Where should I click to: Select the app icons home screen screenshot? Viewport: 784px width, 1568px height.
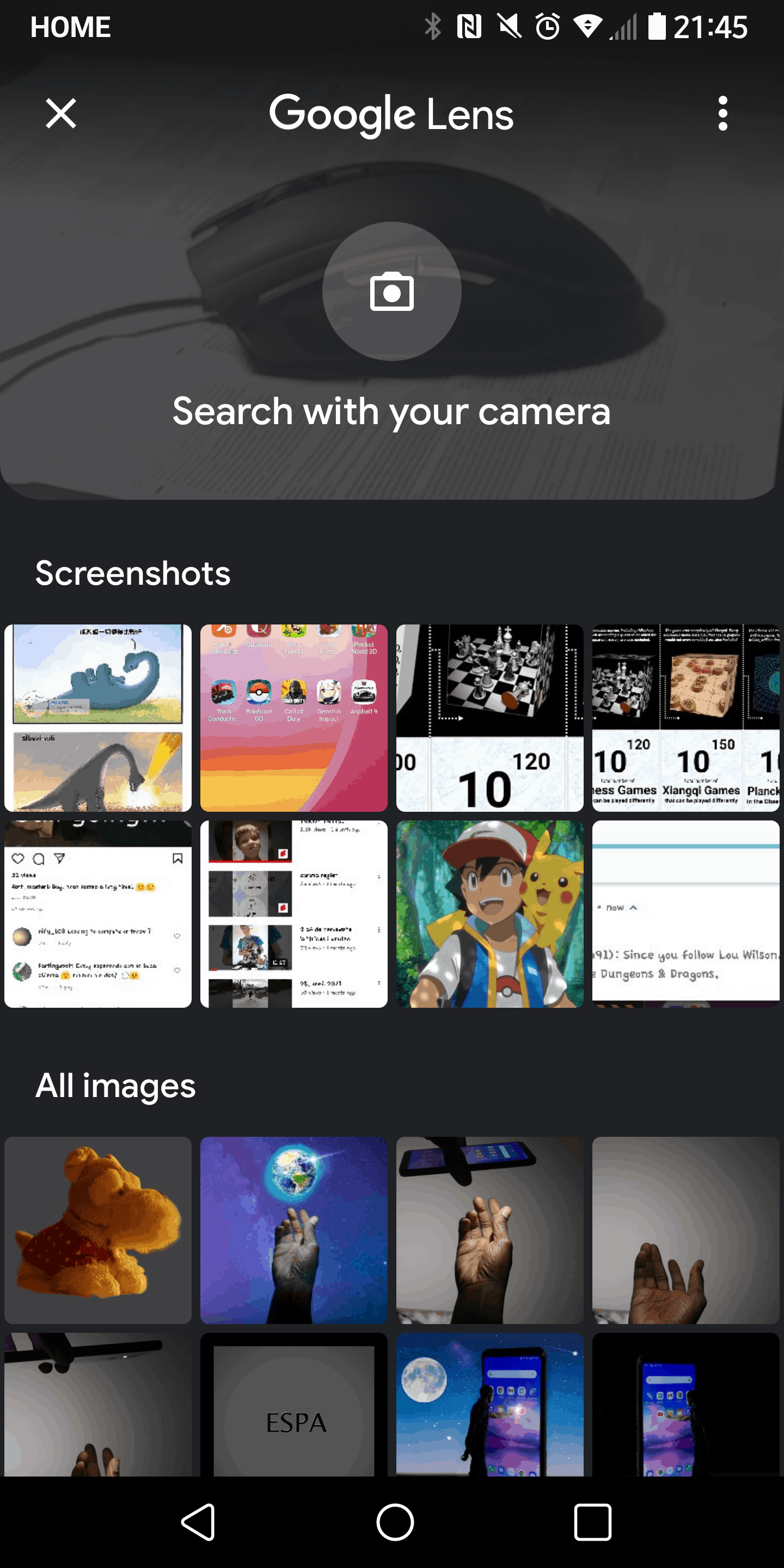pos(294,718)
